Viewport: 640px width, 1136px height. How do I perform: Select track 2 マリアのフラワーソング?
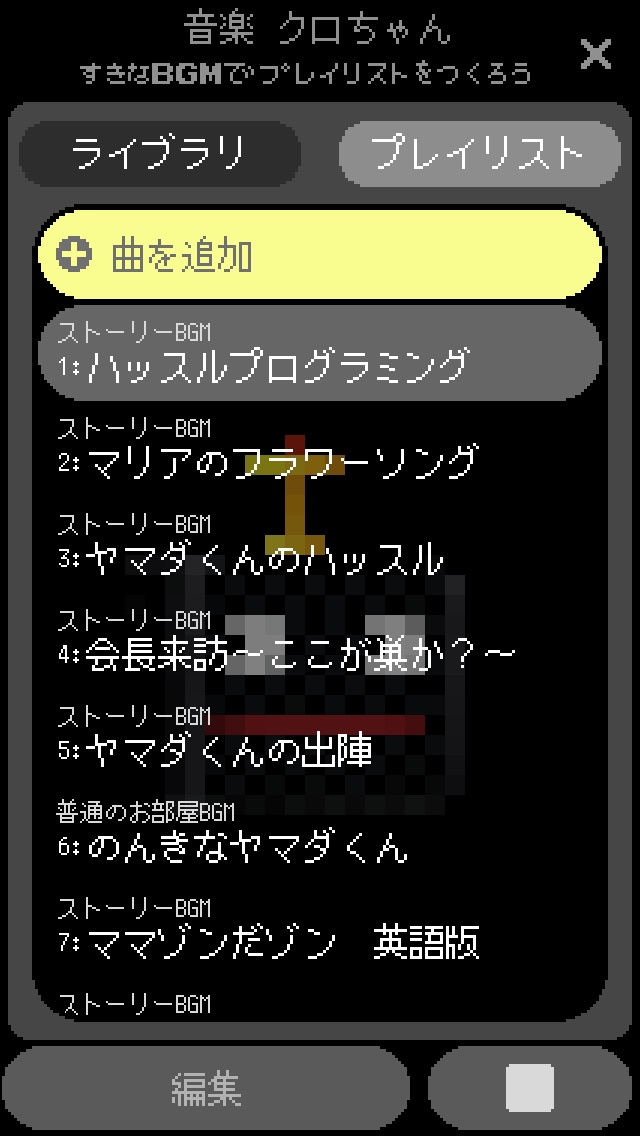319,450
